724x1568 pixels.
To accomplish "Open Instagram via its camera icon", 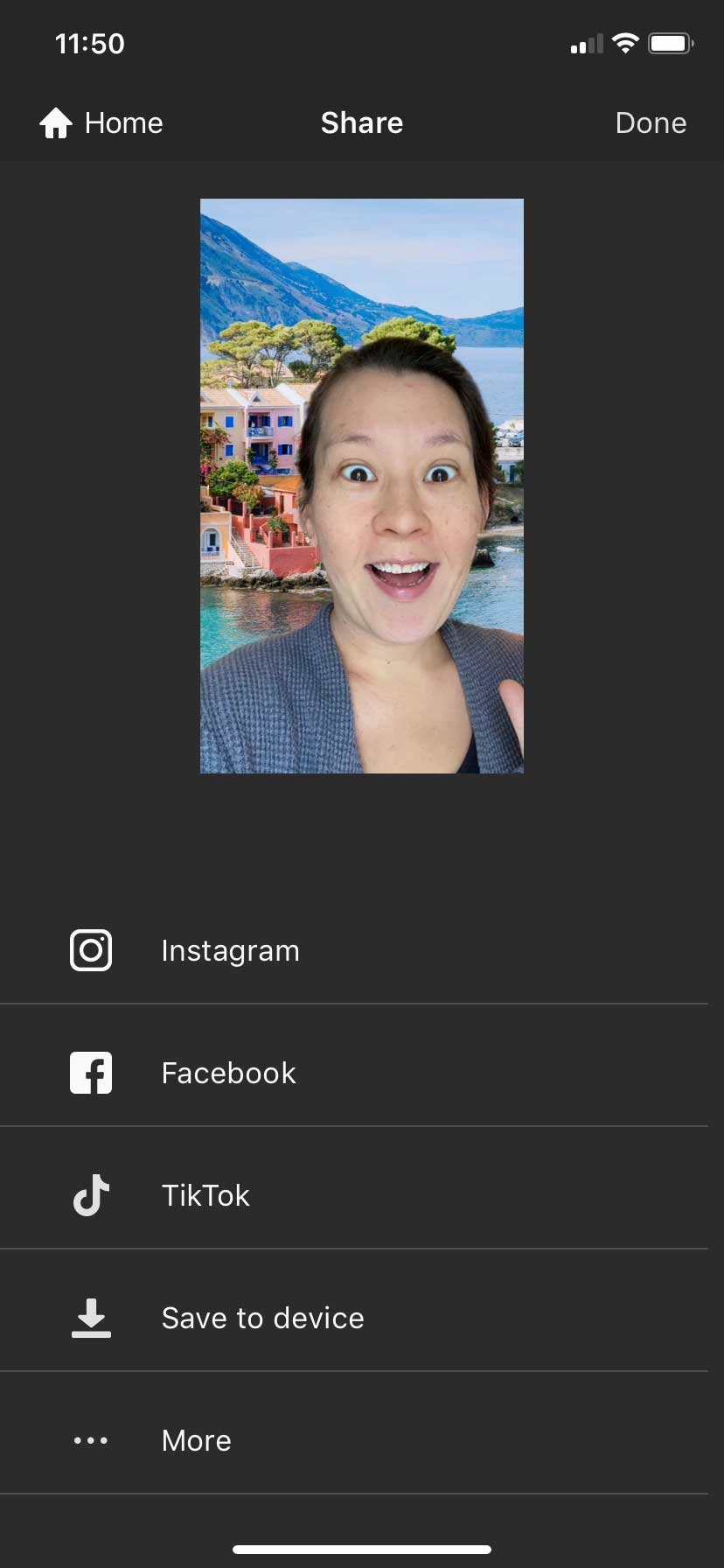I will pyautogui.click(x=91, y=950).
